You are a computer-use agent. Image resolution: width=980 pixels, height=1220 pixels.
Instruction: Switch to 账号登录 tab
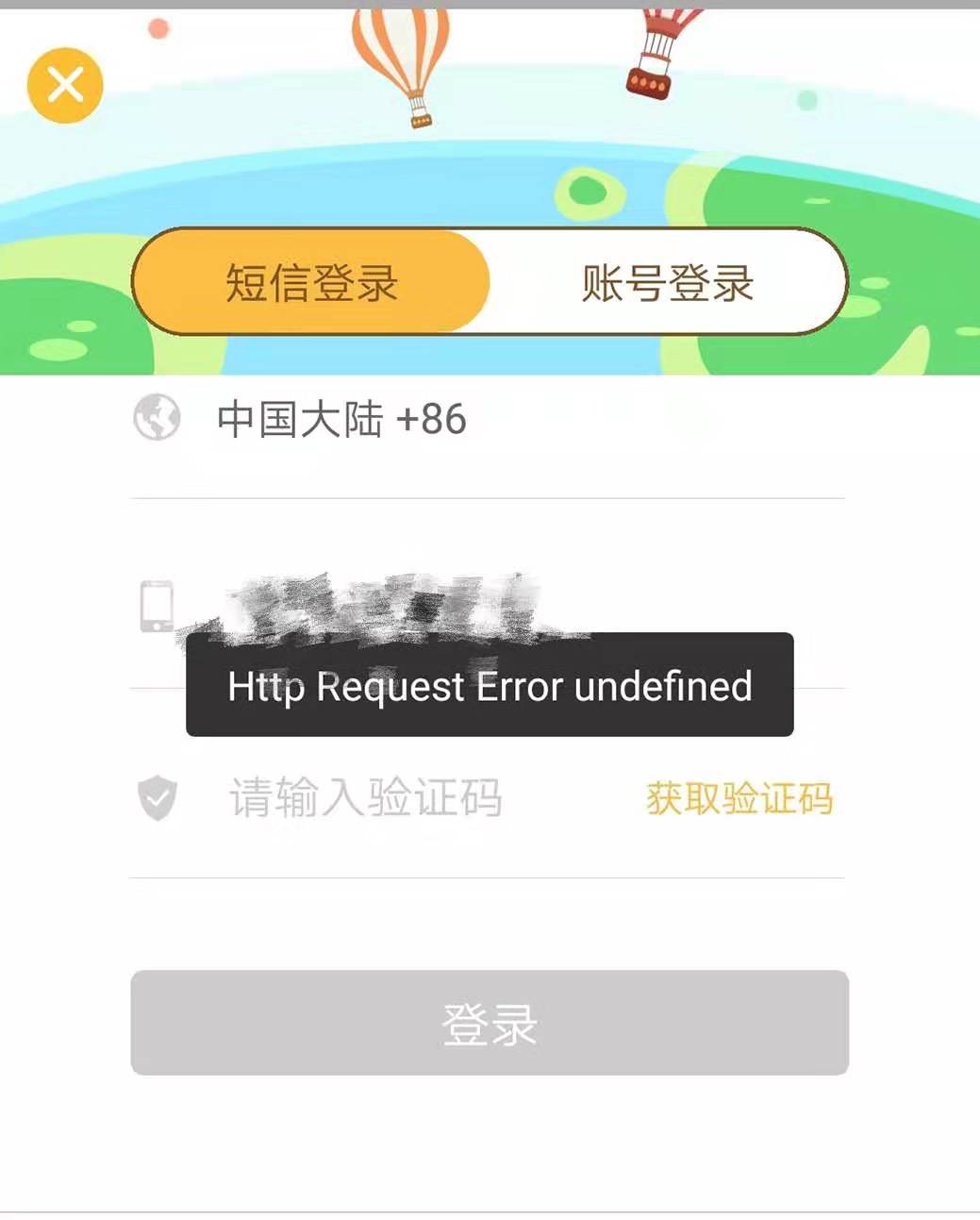coord(668,282)
